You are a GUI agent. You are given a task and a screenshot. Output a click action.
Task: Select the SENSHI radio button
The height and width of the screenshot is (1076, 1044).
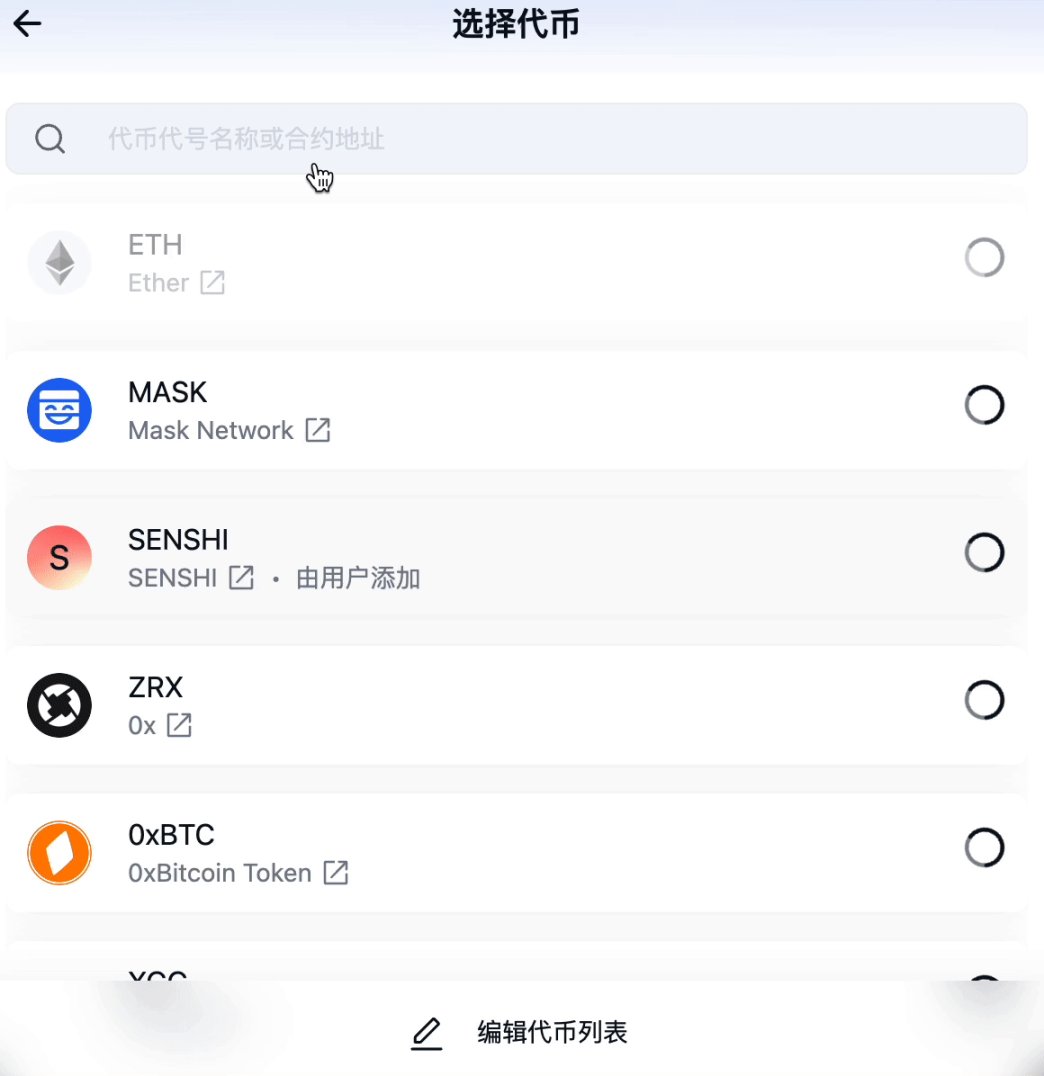[x=984, y=553]
